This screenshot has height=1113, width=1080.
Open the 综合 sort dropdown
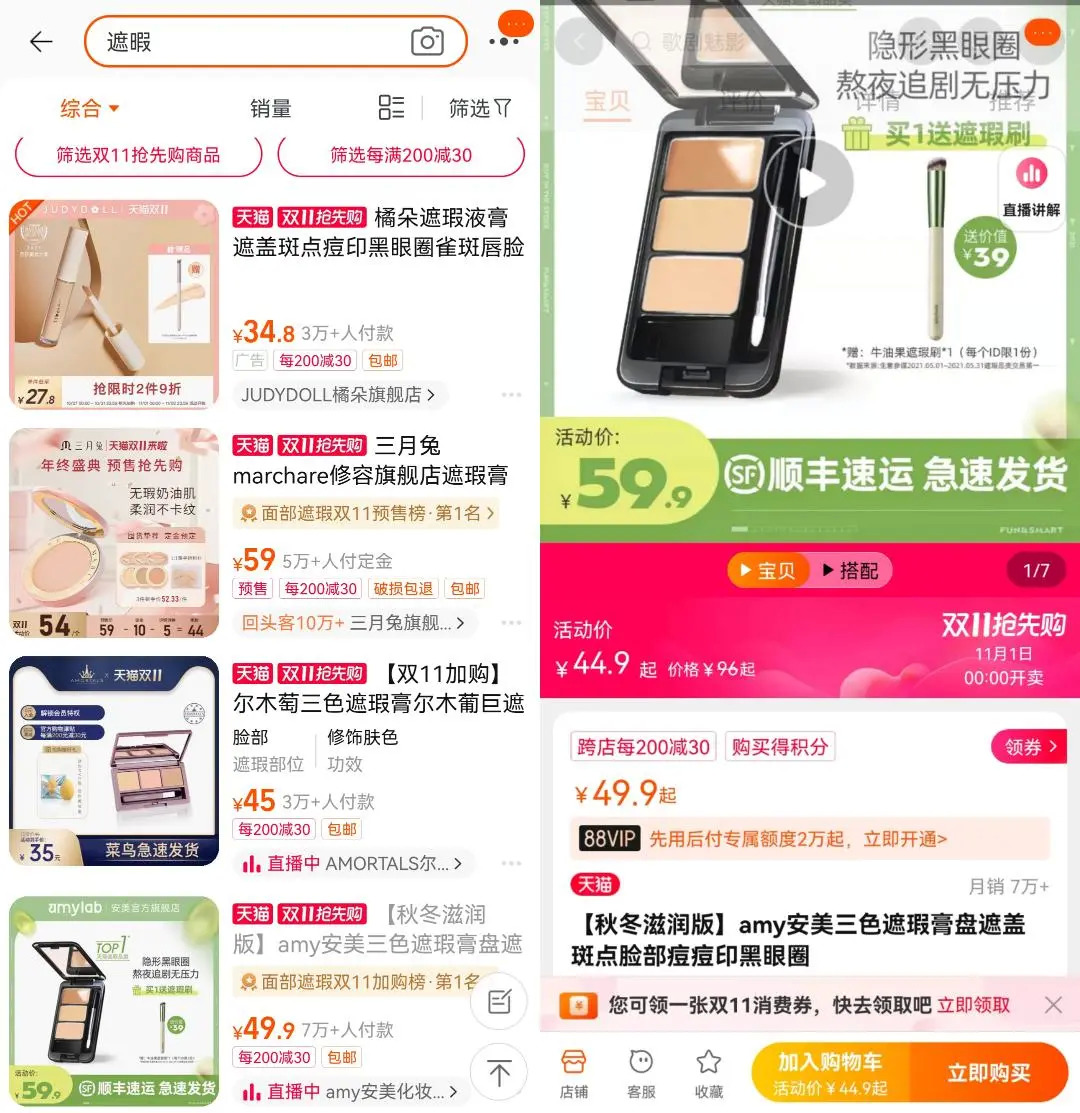coord(89,108)
